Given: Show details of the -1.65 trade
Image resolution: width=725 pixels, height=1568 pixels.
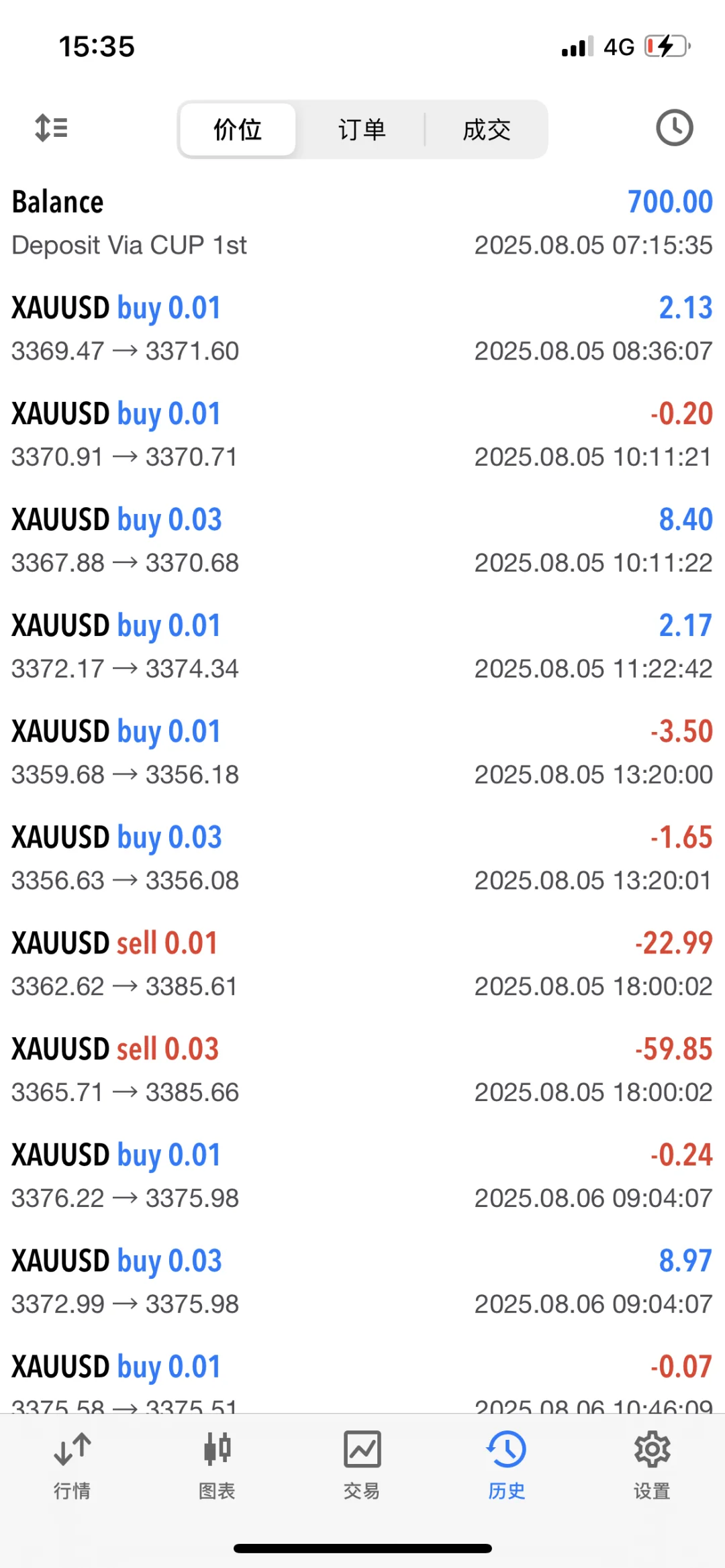Looking at the screenshot, I should [362, 858].
